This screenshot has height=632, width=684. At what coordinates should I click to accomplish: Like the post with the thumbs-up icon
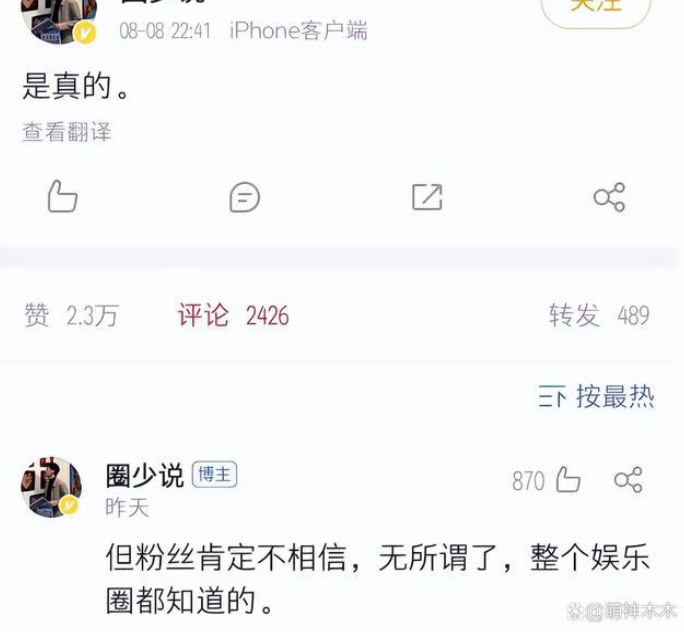pos(62,197)
